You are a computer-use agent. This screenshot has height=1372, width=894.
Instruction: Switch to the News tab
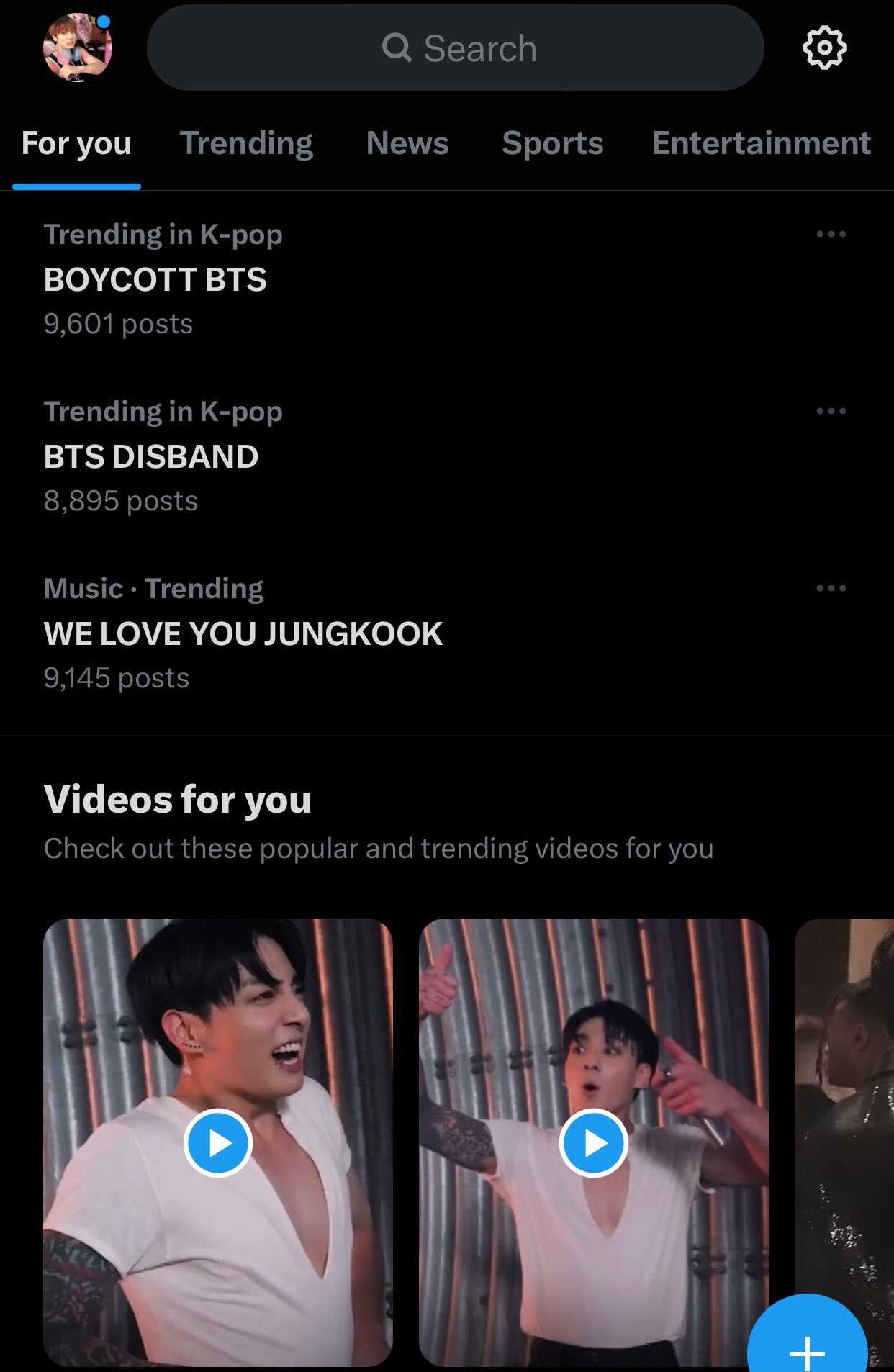407,143
